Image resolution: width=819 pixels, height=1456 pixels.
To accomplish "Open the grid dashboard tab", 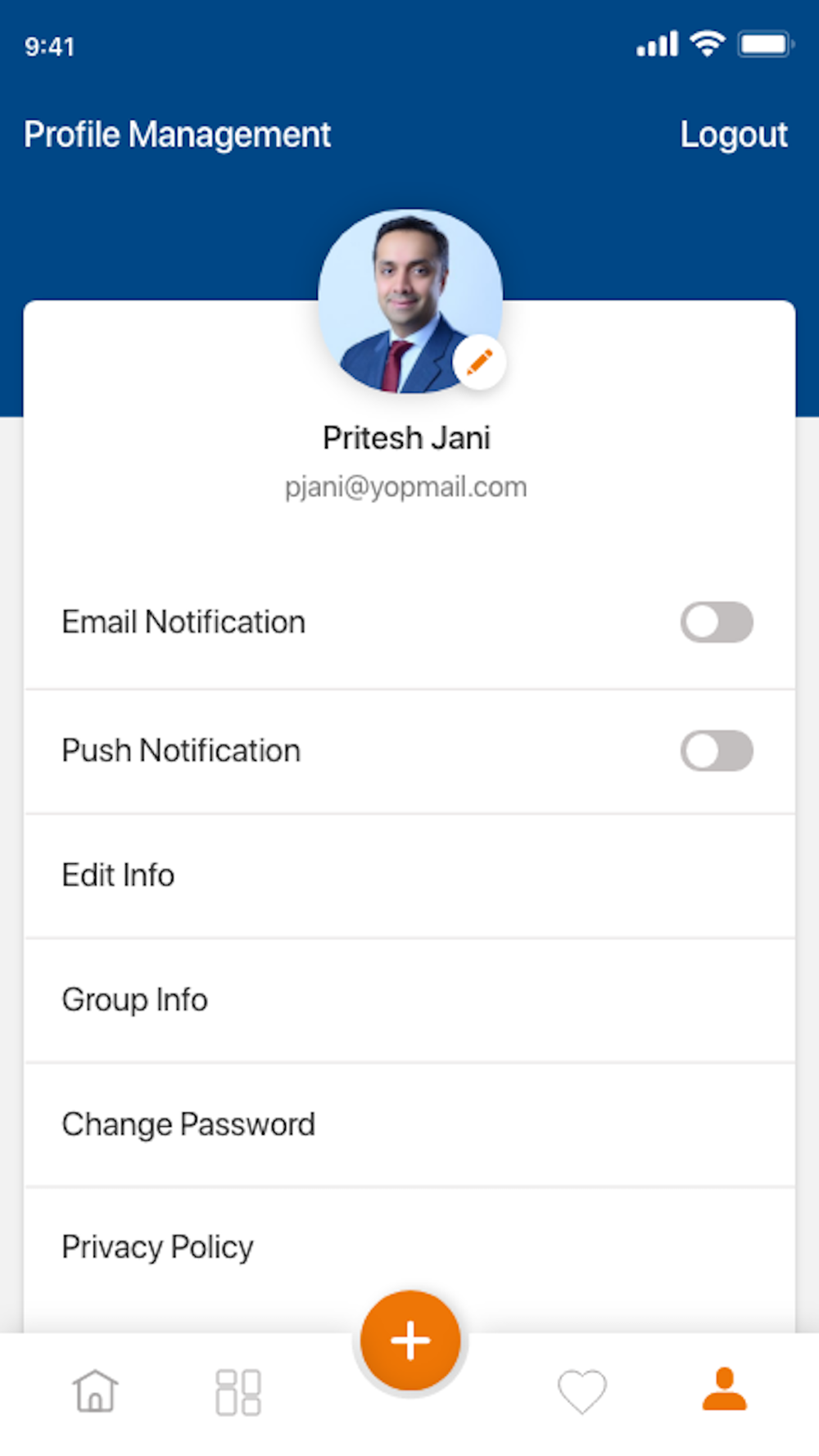I will pos(238,1392).
